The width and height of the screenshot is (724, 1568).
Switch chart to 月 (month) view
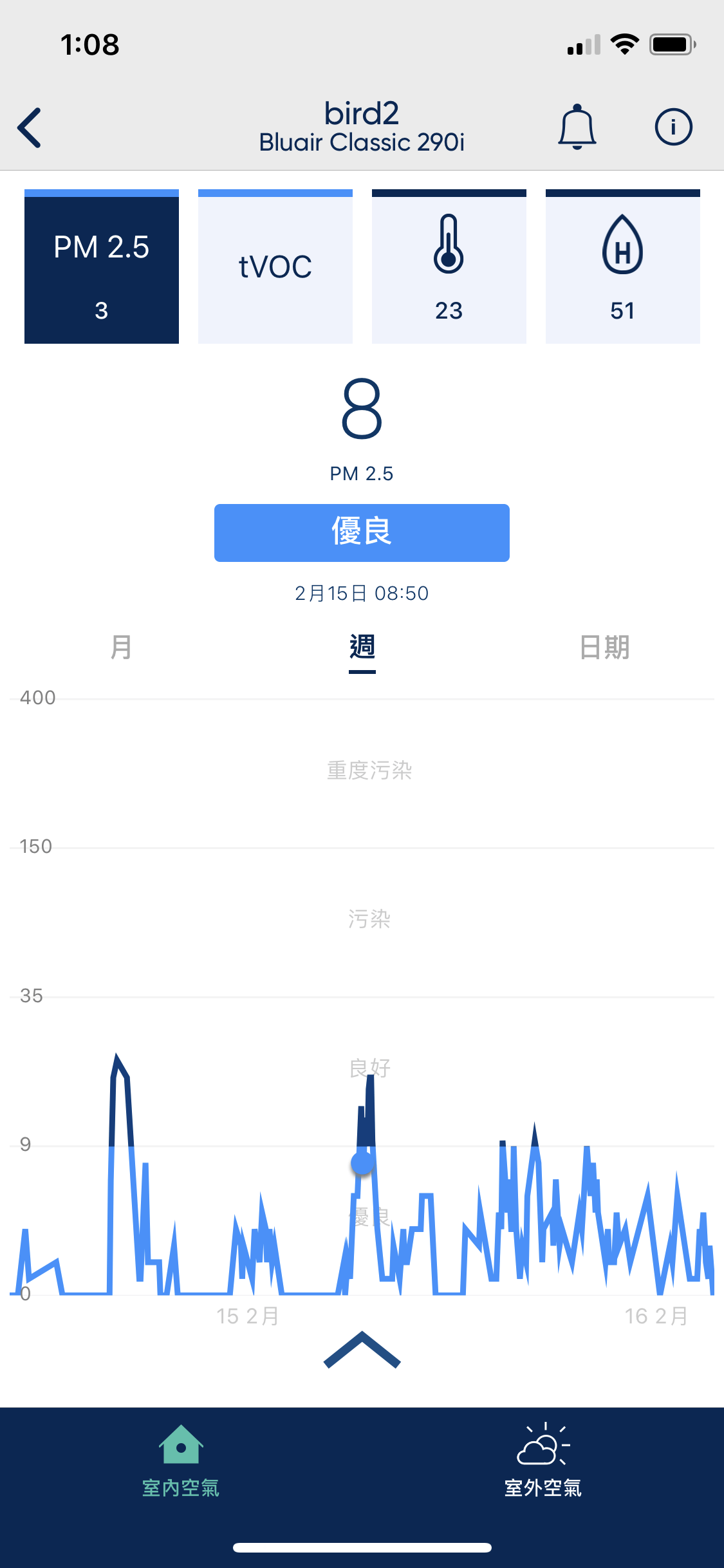click(x=121, y=647)
